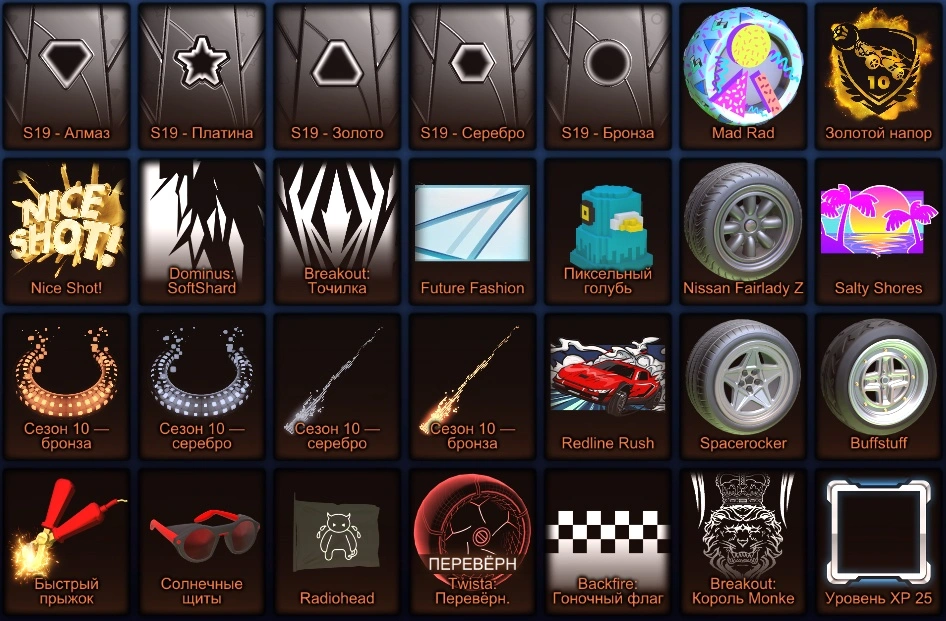Select the Пиксельный голубь topper
The width and height of the screenshot is (946, 621).
(x=608, y=230)
